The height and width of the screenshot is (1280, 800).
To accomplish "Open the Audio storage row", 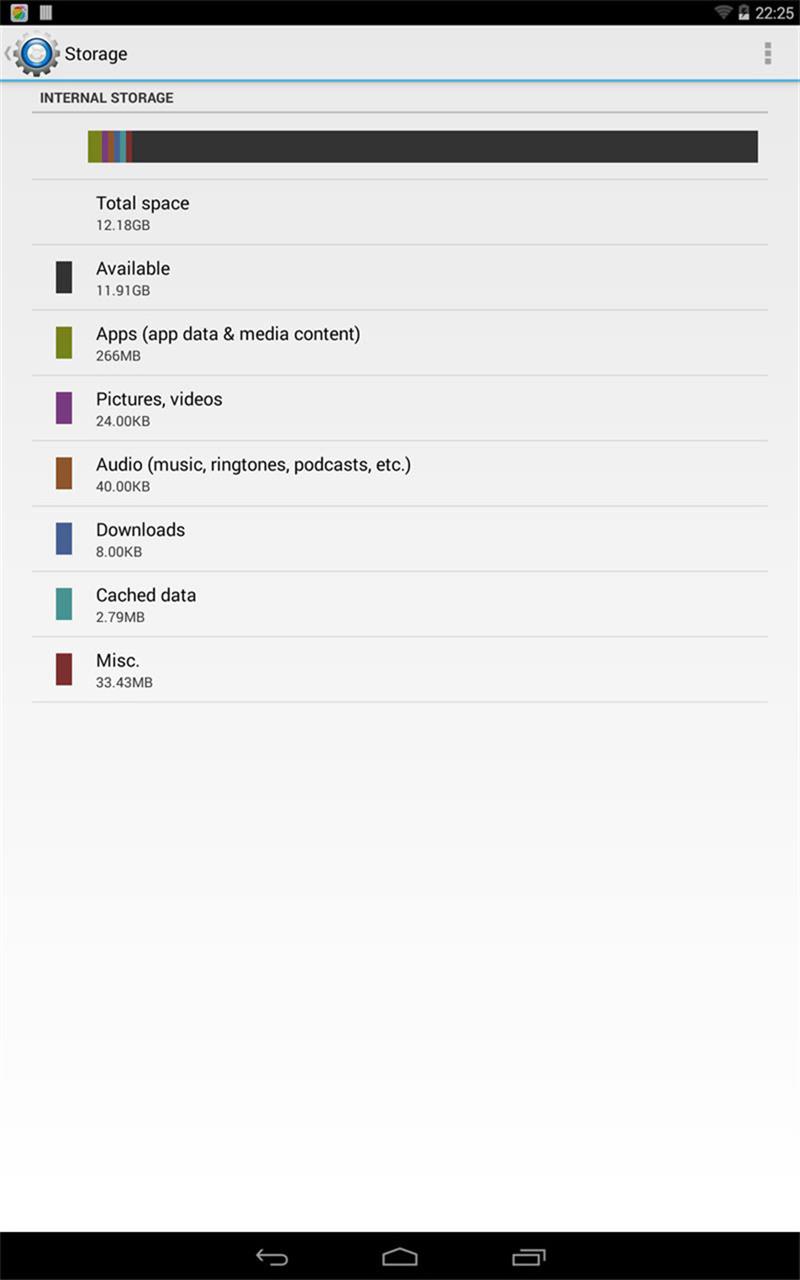I will (400, 473).
